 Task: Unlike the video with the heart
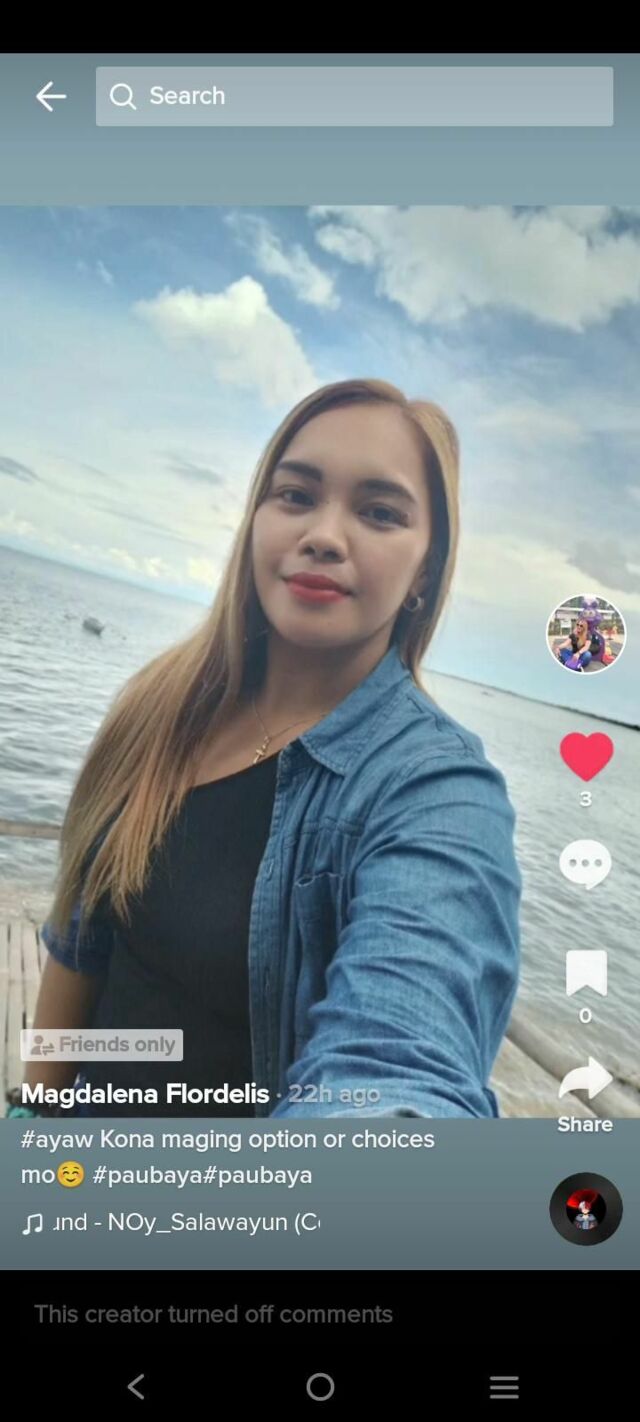point(586,756)
